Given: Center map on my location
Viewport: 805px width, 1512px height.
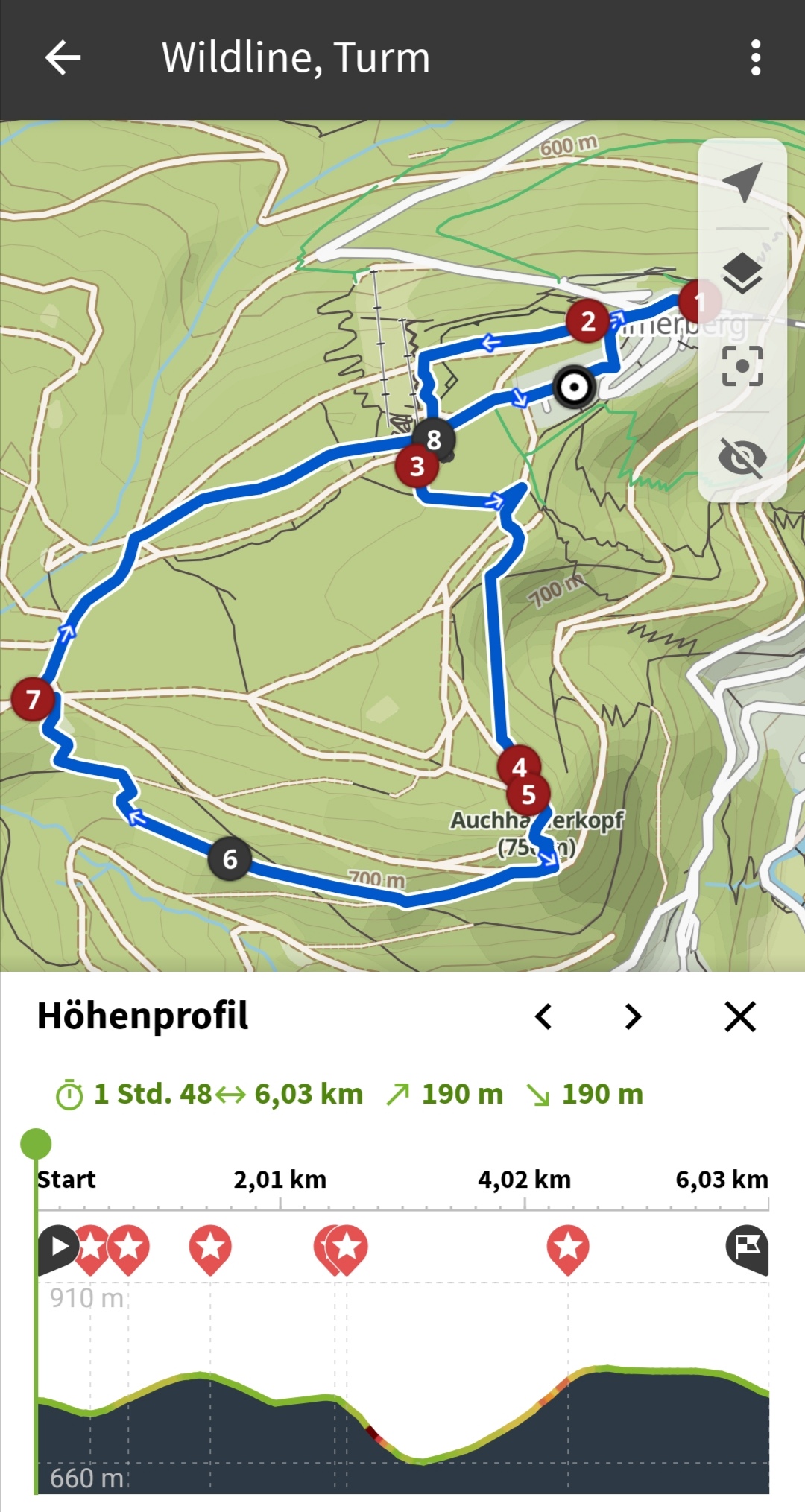Looking at the screenshot, I should point(742,182).
